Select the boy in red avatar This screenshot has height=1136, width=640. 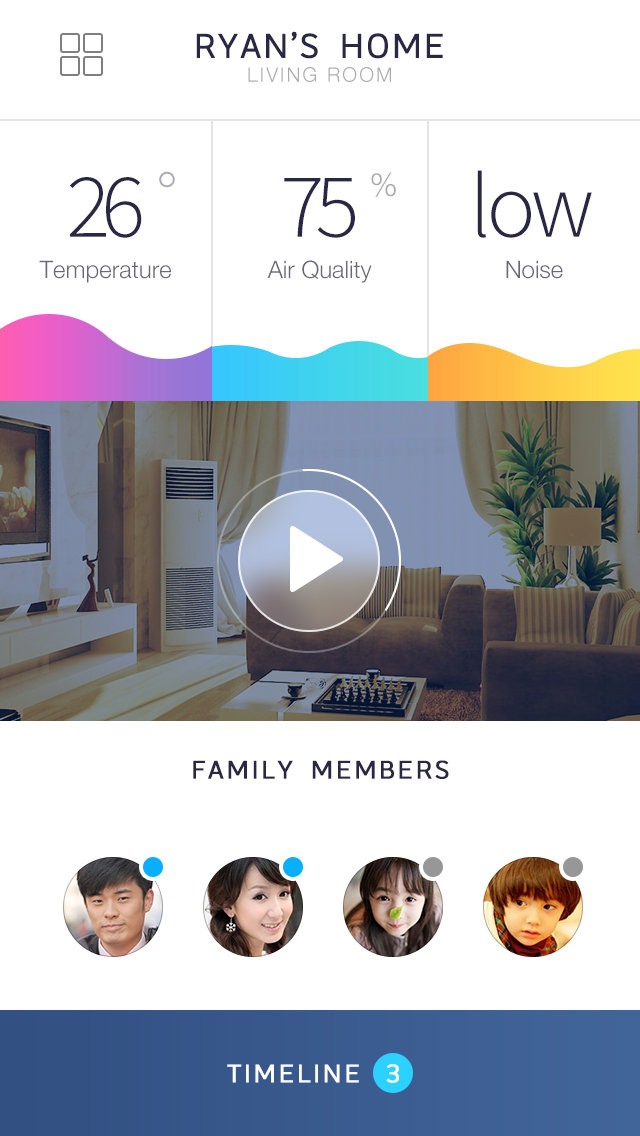pyautogui.click(x=532, y=906)
